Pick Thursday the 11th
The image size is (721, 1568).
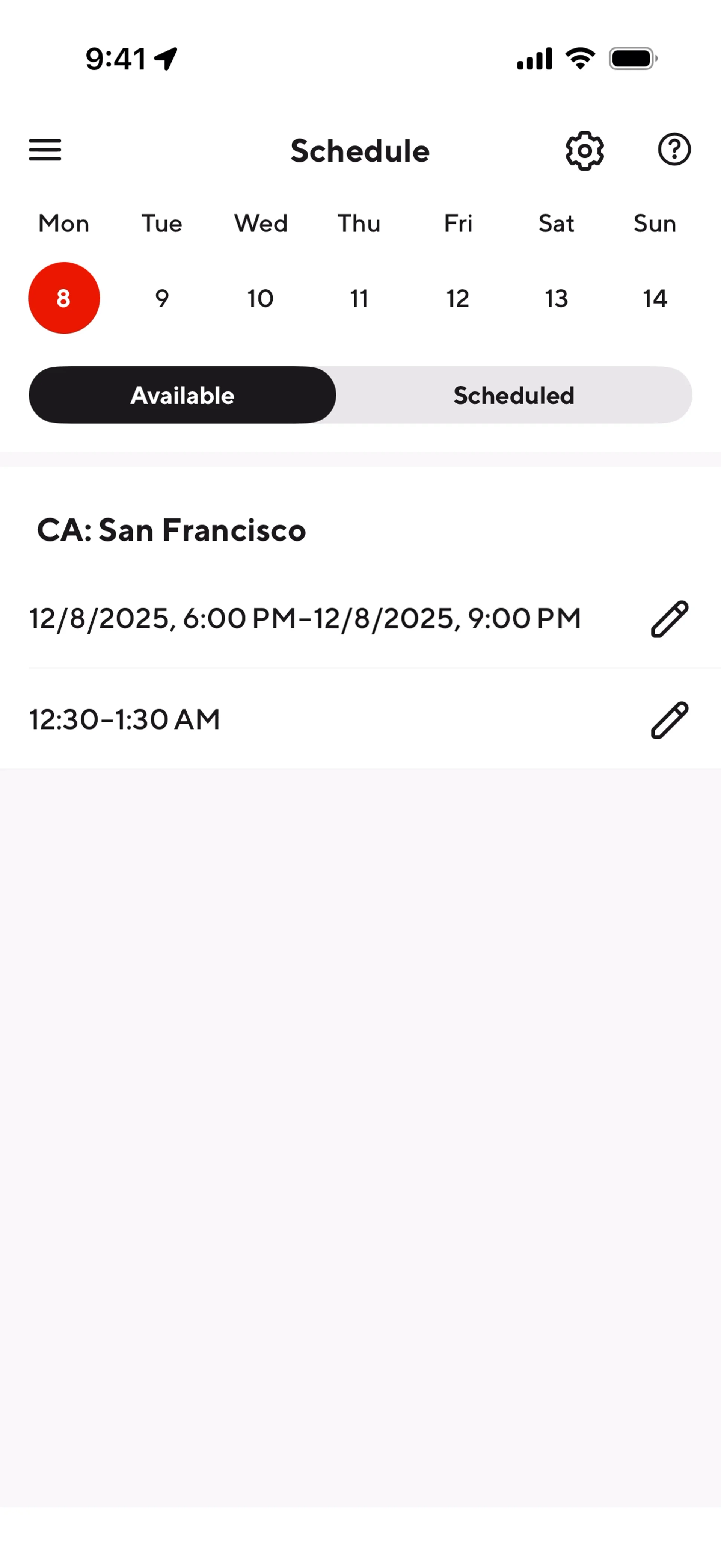tap(359, 298)
